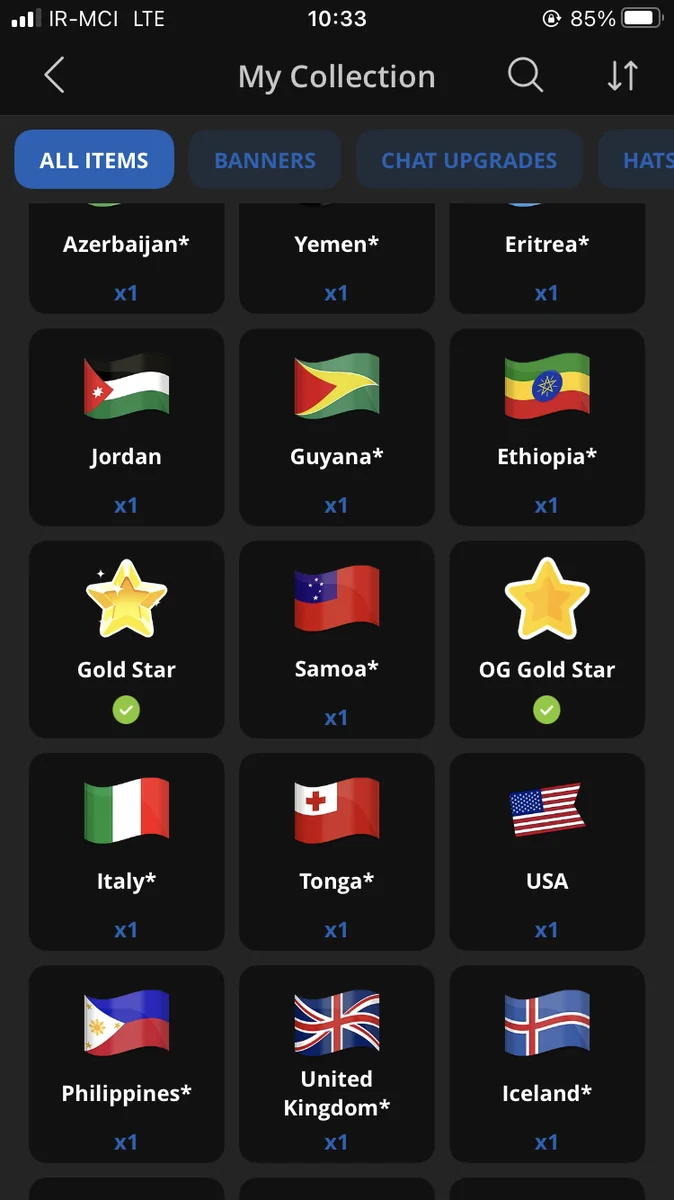Select the OG Gold Star item
Screen dimensions: 674x1200
[547, 639]
